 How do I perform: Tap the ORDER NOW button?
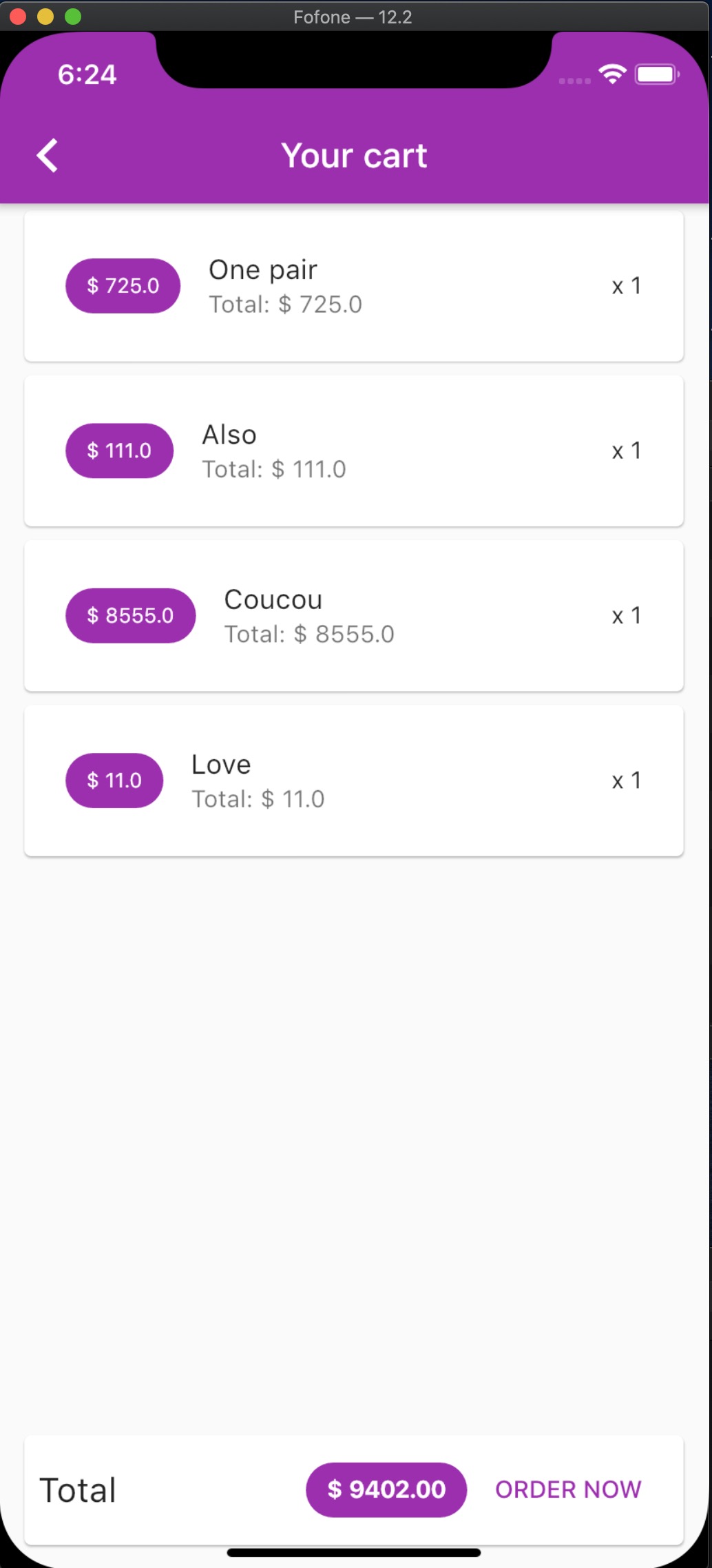point(568,1489)
